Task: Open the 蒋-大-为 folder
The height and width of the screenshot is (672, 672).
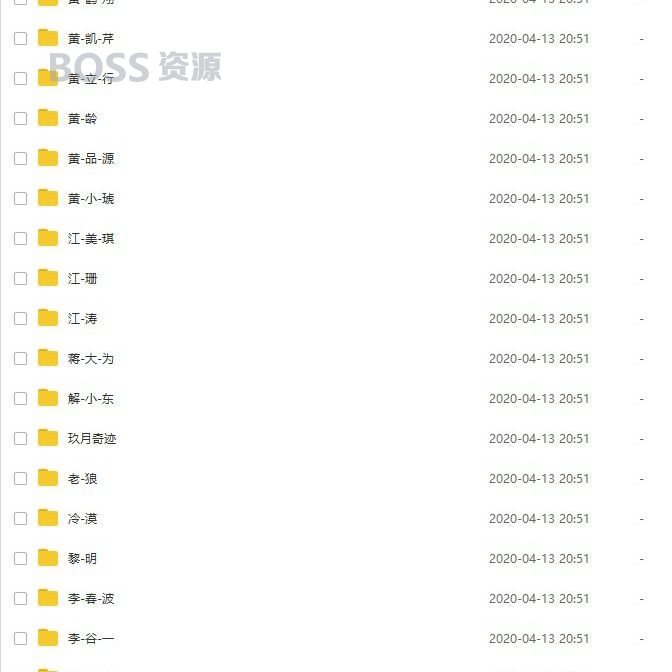Action: [91, 359]
